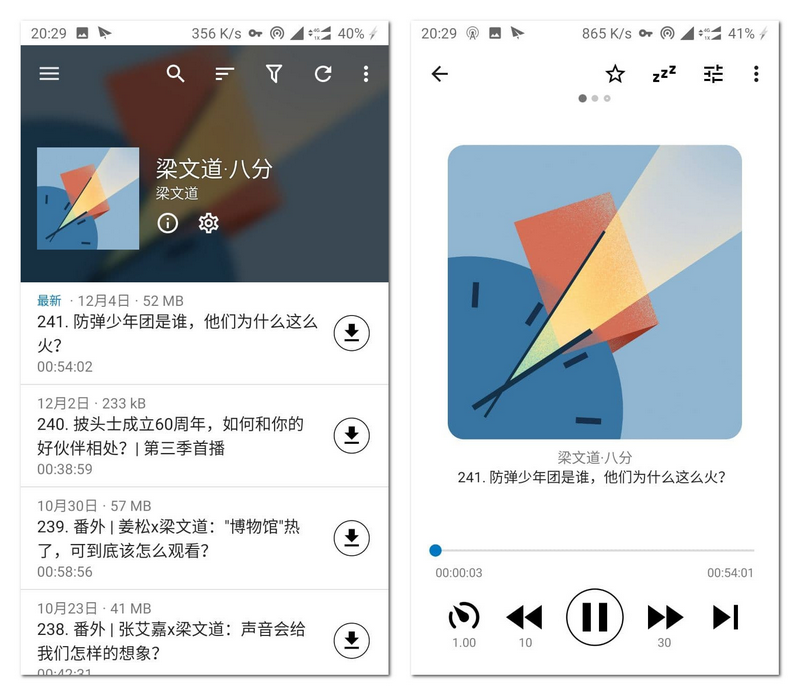Pause the current episode
Screen dimensions: 800x696
tap(595, 617)
